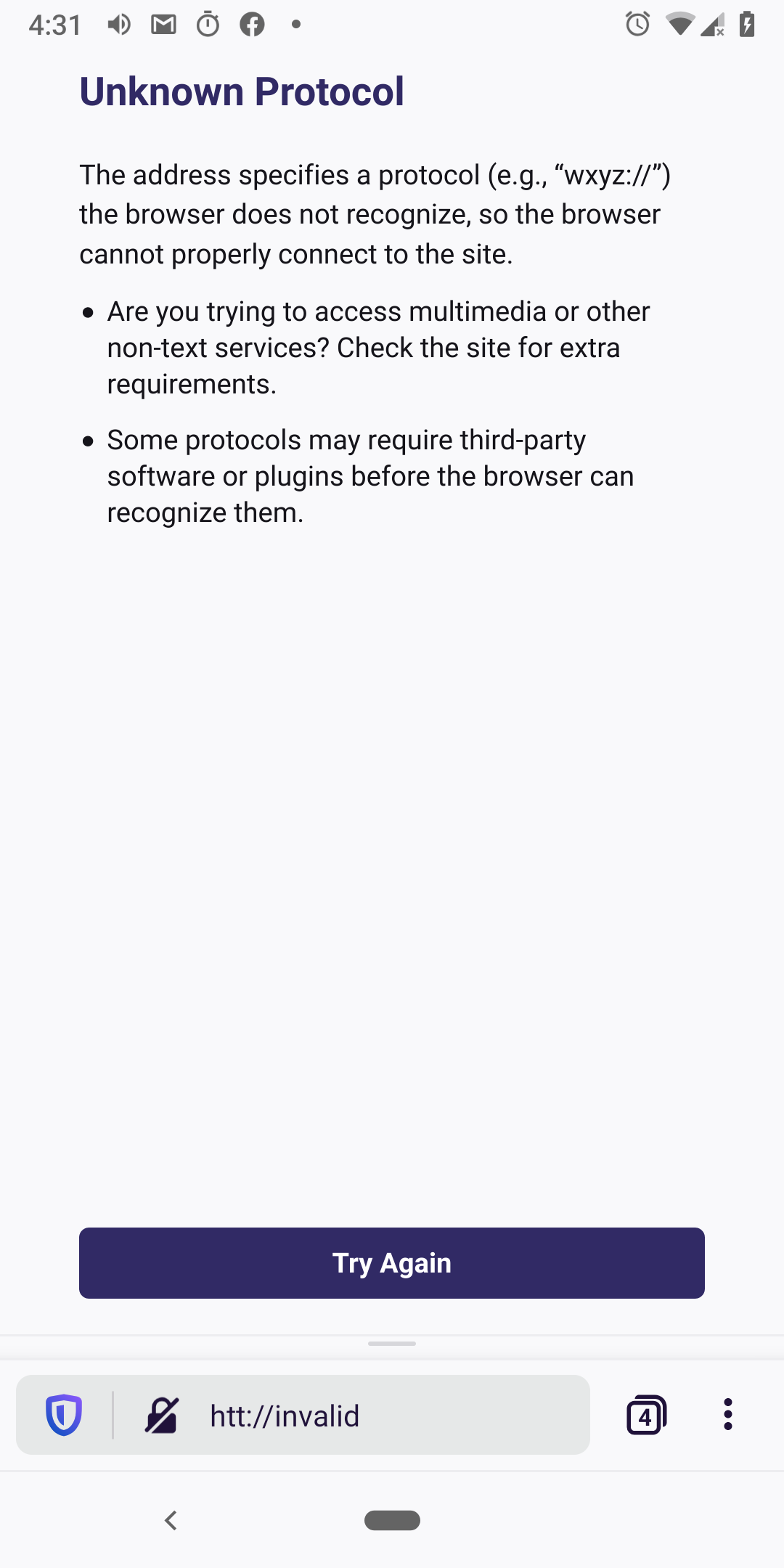Tap the Wi-Fi status icon

coord(679,25)
